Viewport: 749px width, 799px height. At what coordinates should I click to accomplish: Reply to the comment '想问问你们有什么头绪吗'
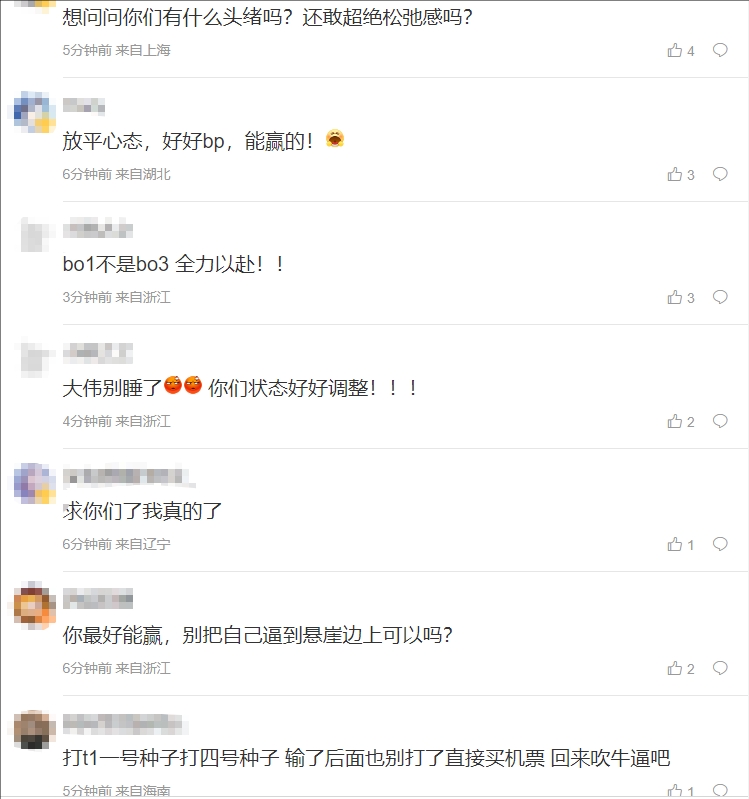720,50
